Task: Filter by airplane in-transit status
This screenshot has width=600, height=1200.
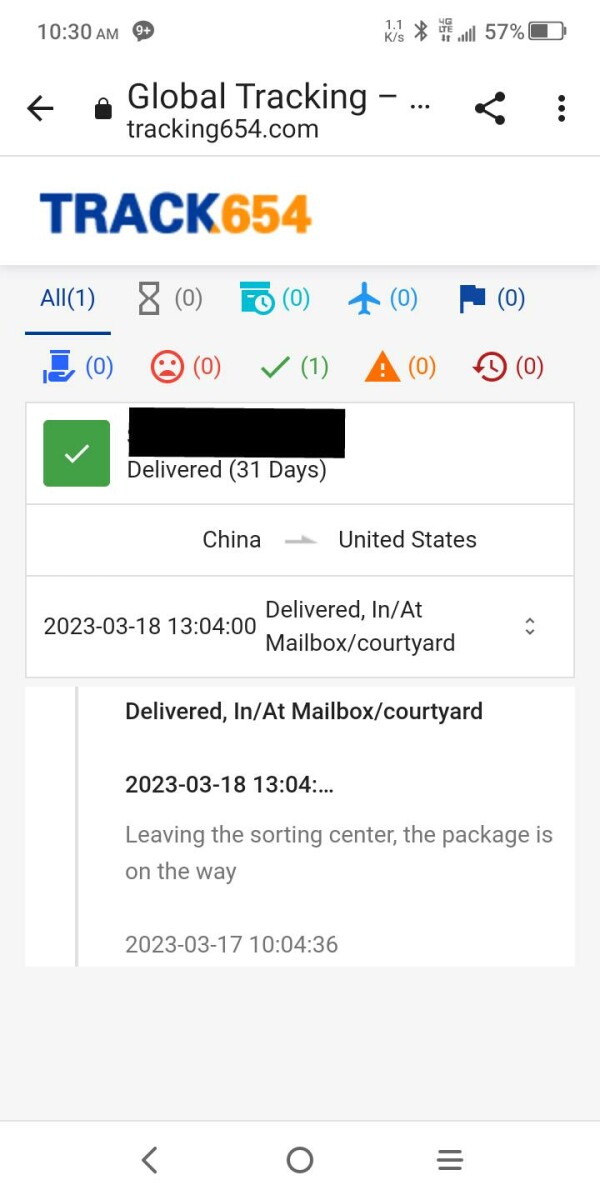Action: [x=383, y=298]
